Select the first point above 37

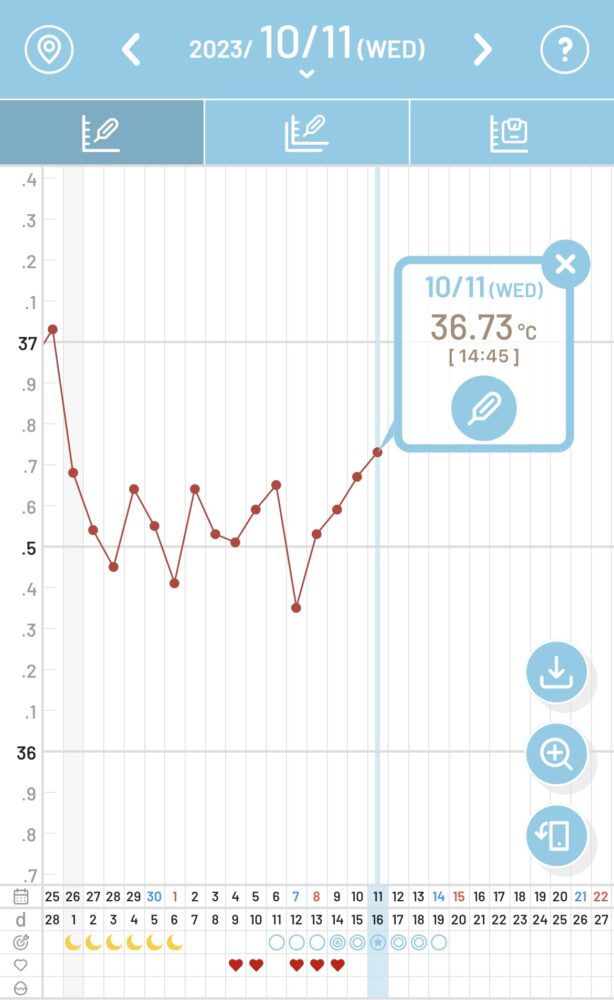53,329
